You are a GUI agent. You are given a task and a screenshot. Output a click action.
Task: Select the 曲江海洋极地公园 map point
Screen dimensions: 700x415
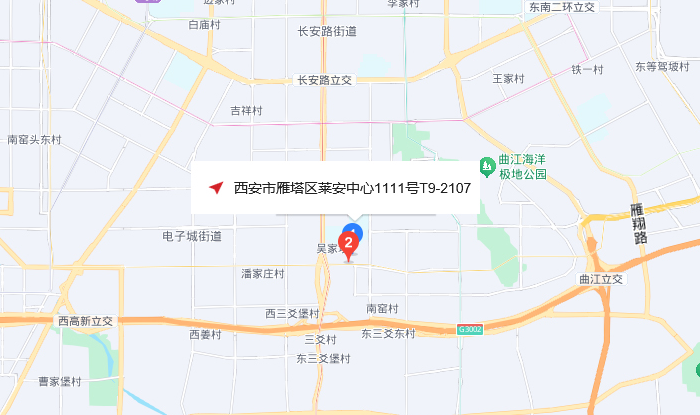[487, 163]
